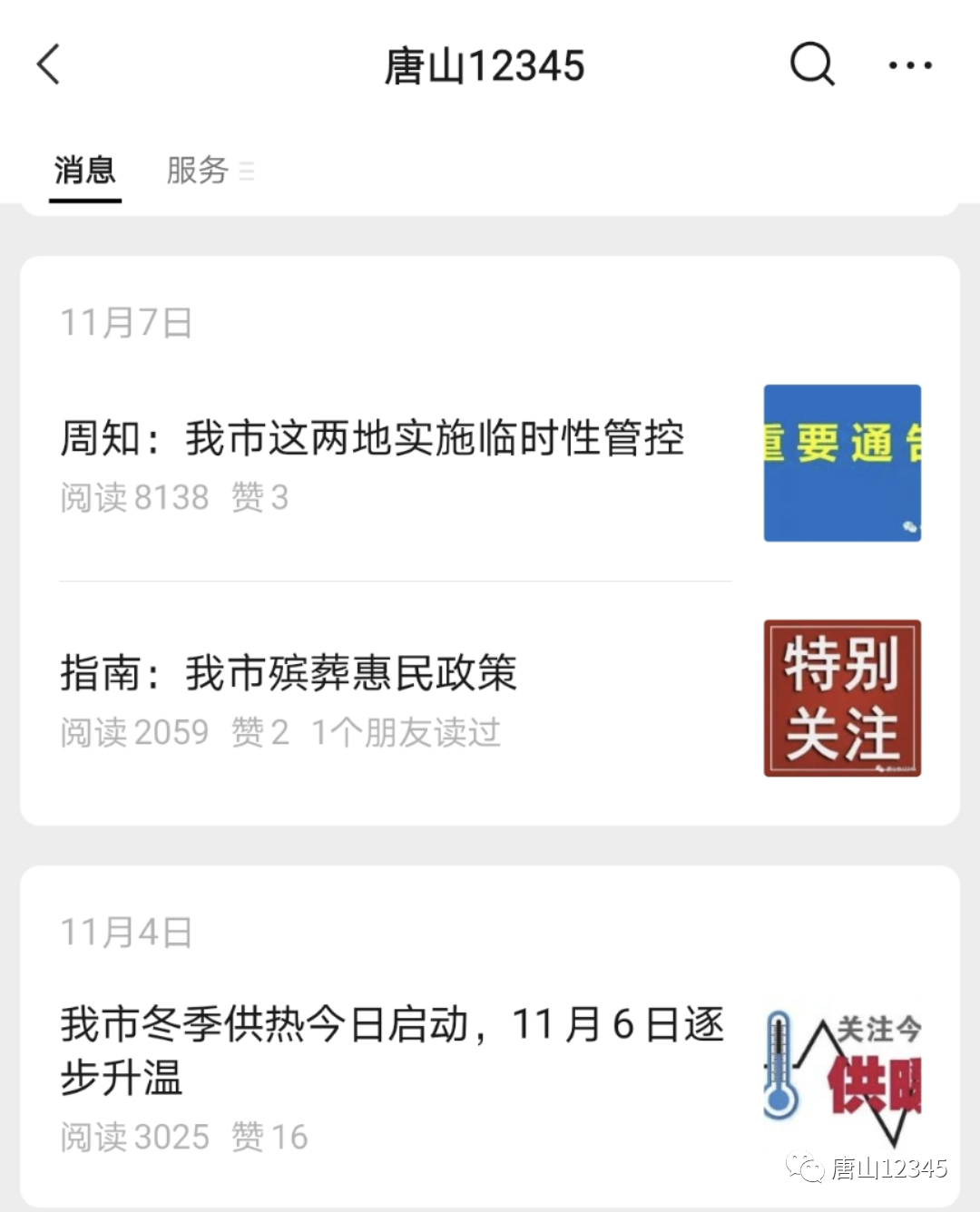Open the three-dot more options menu
The height and width of the screenshot is (1212, 980).
909,65
